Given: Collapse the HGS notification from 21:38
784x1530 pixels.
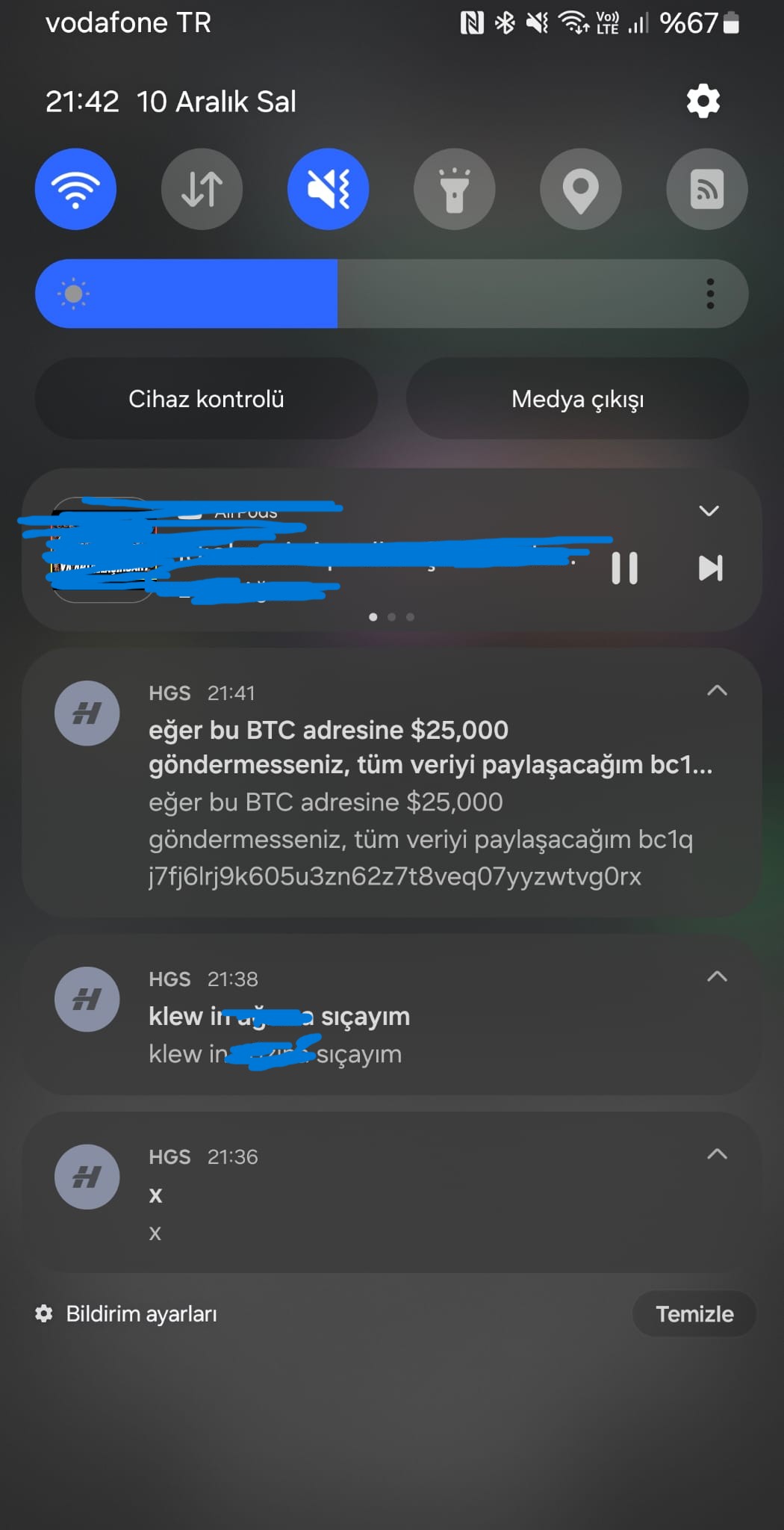Looking at the screenshot, I should point(717,976).
